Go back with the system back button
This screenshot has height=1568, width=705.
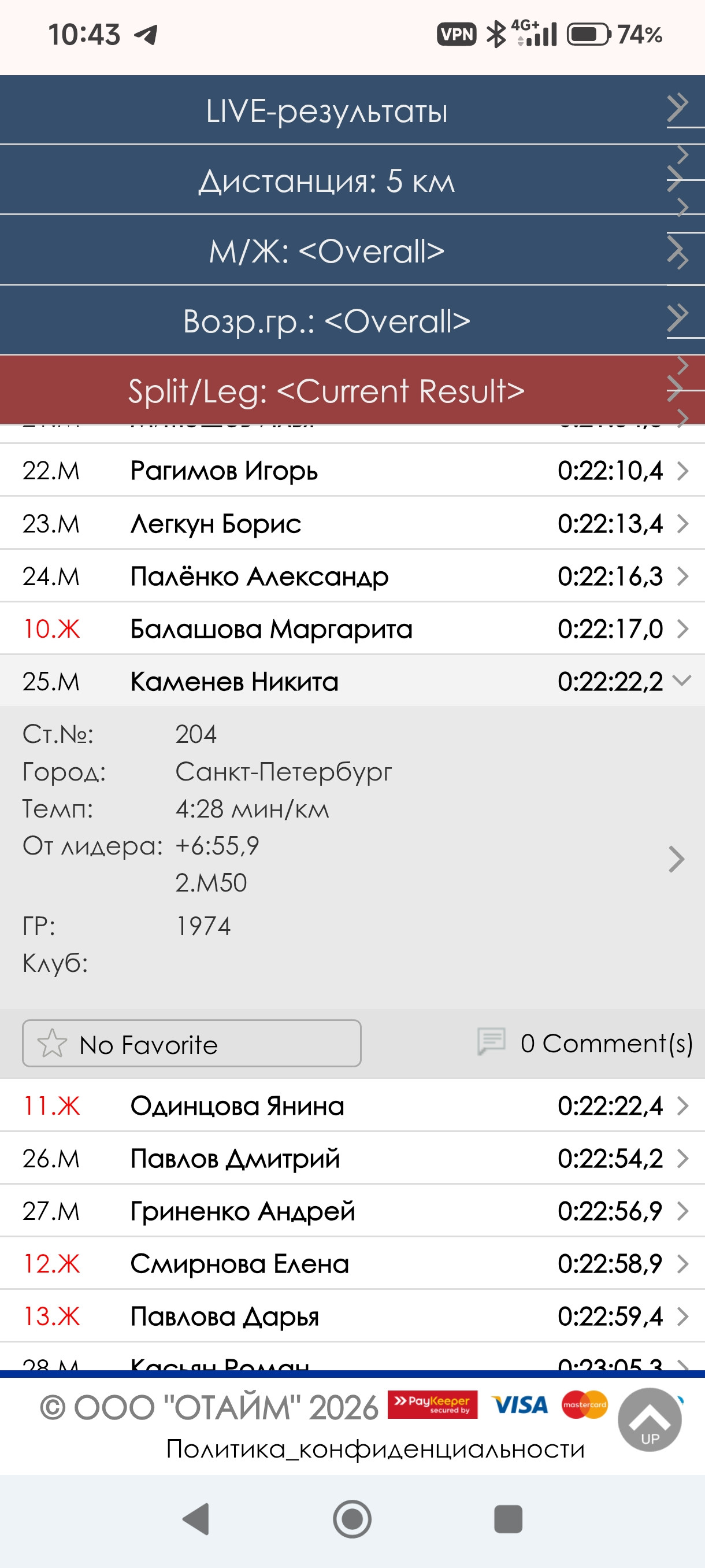(196, 1519)
